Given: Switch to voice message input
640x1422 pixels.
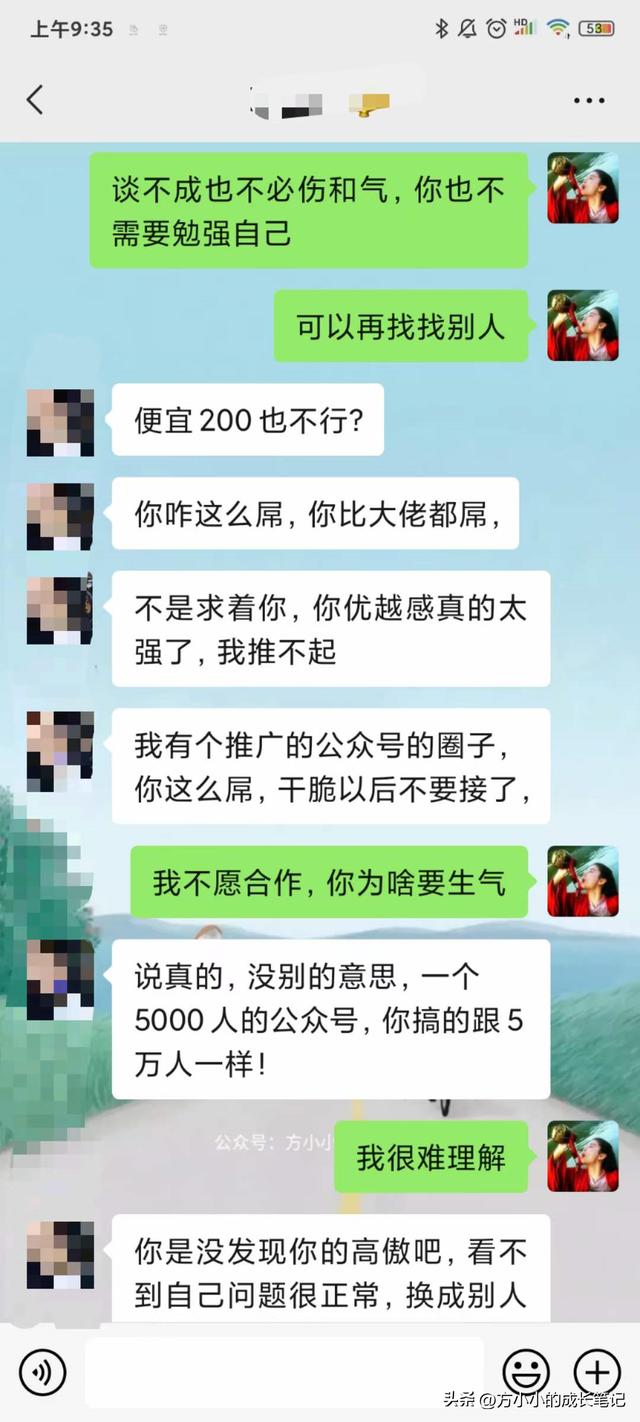Looking at the screenshot, I should point(41,1372).
